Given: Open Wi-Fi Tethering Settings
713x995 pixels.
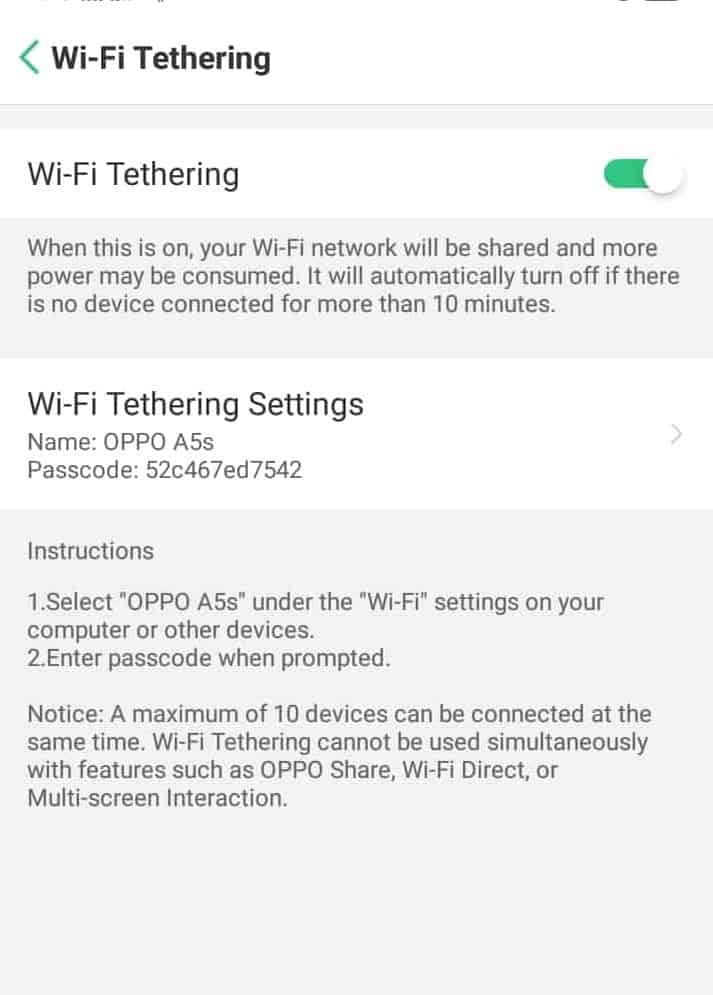Looking at the screenshot, I should (x=356, y=434).
